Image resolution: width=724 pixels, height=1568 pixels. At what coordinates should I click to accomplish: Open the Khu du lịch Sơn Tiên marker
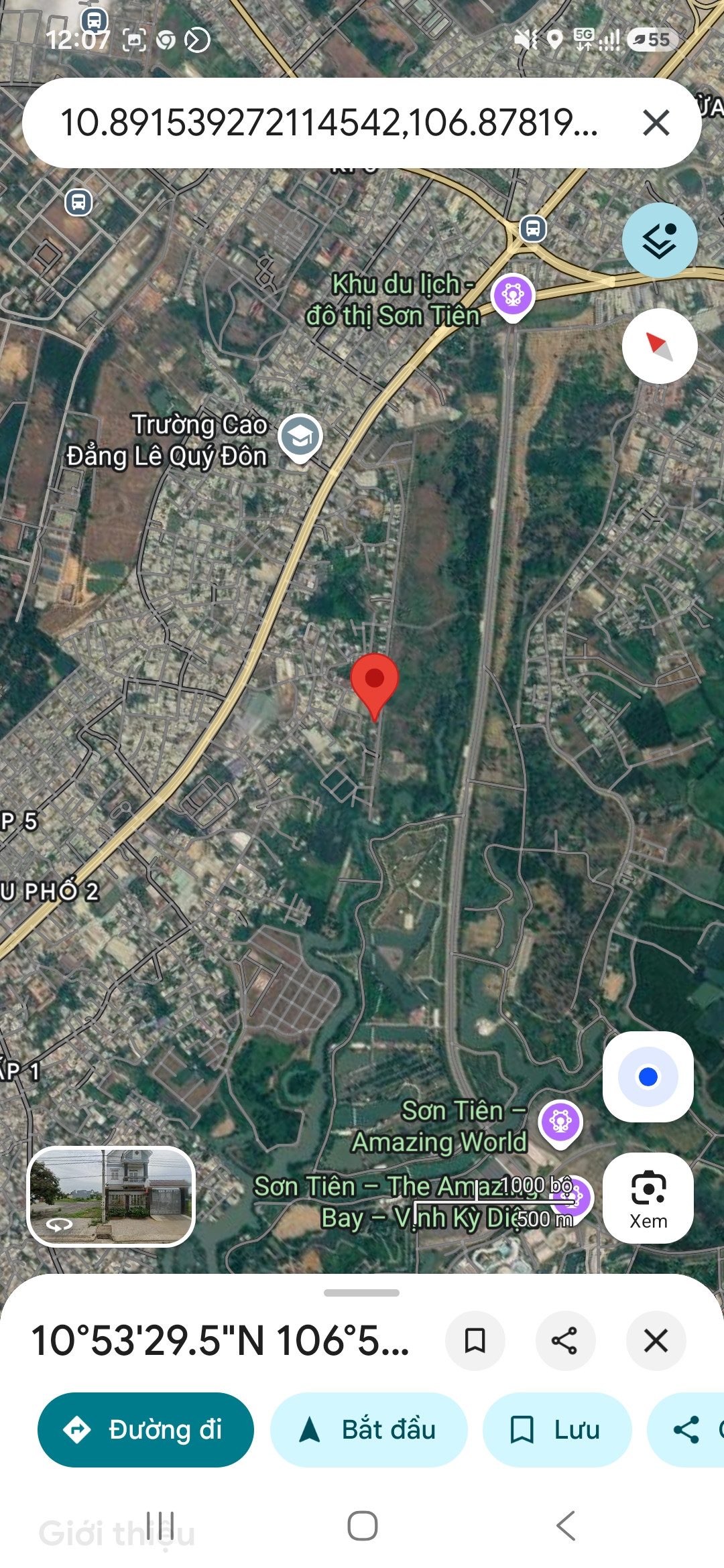(513, 297)
